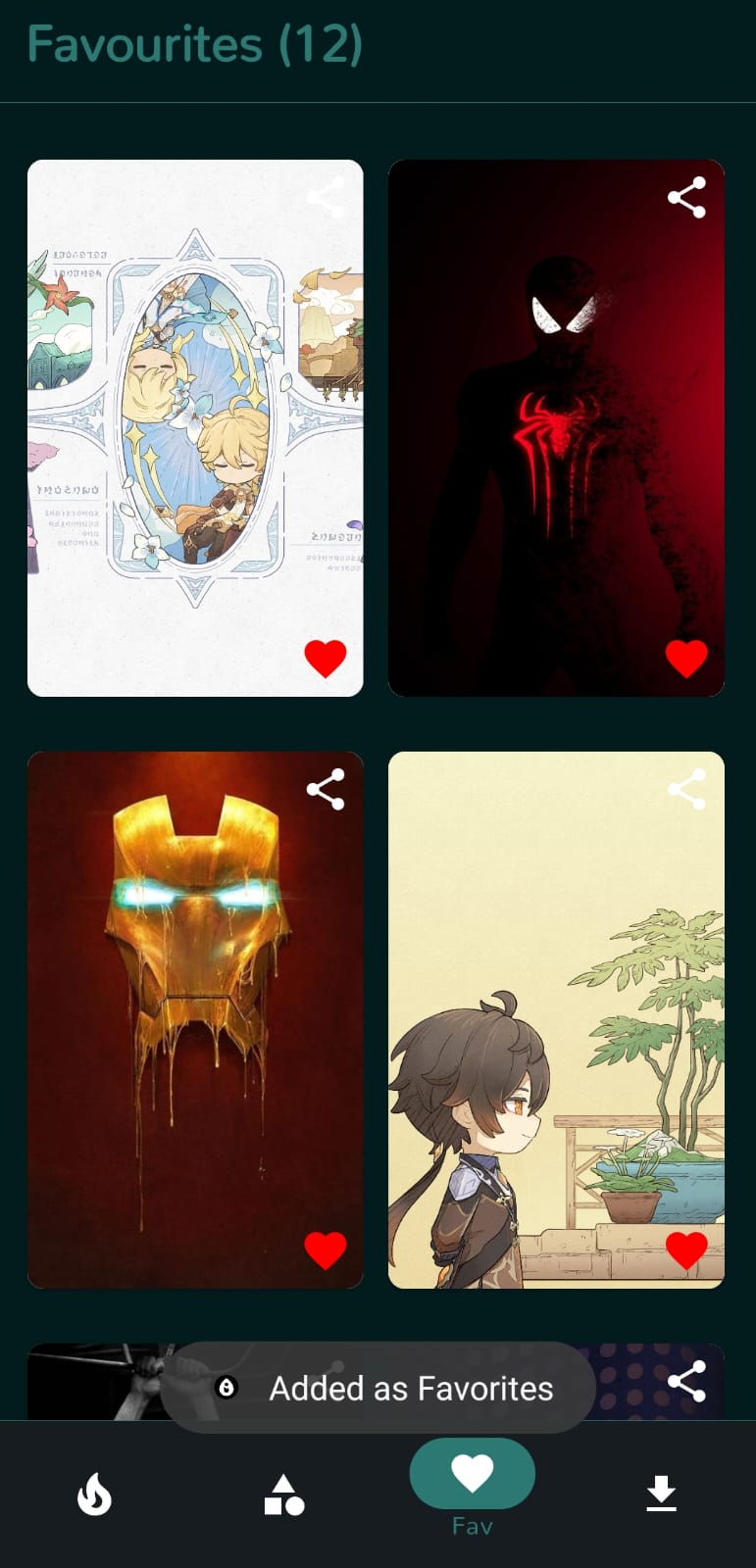Share the blonde chibi characters wallpaper
The image size is (756, 1568).
pos(326,197)
